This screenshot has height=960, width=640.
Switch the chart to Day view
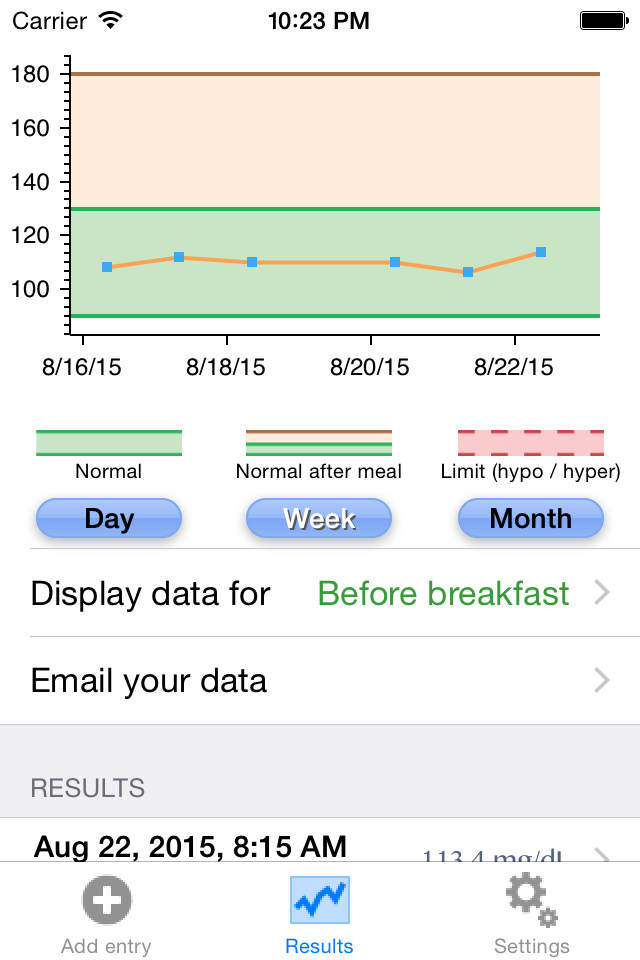pyautogui.click(x=109, y=518)
